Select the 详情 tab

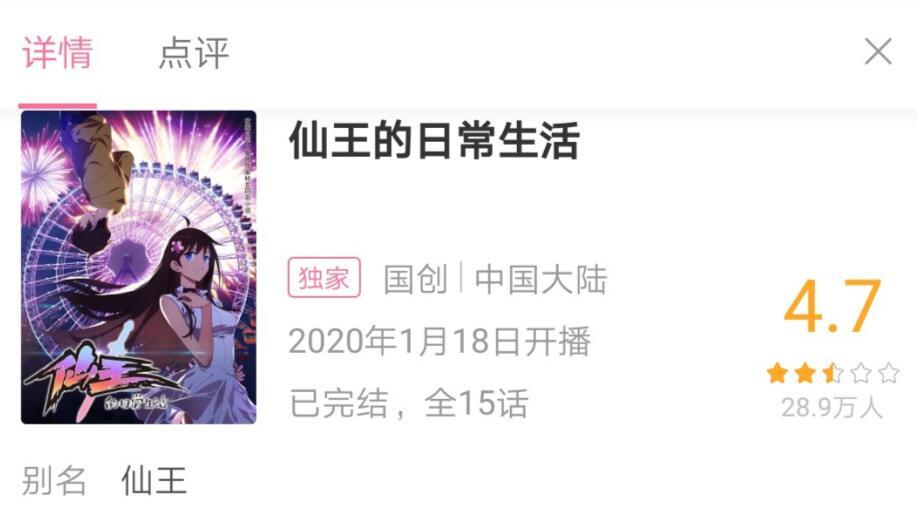(x=58, y=53)
